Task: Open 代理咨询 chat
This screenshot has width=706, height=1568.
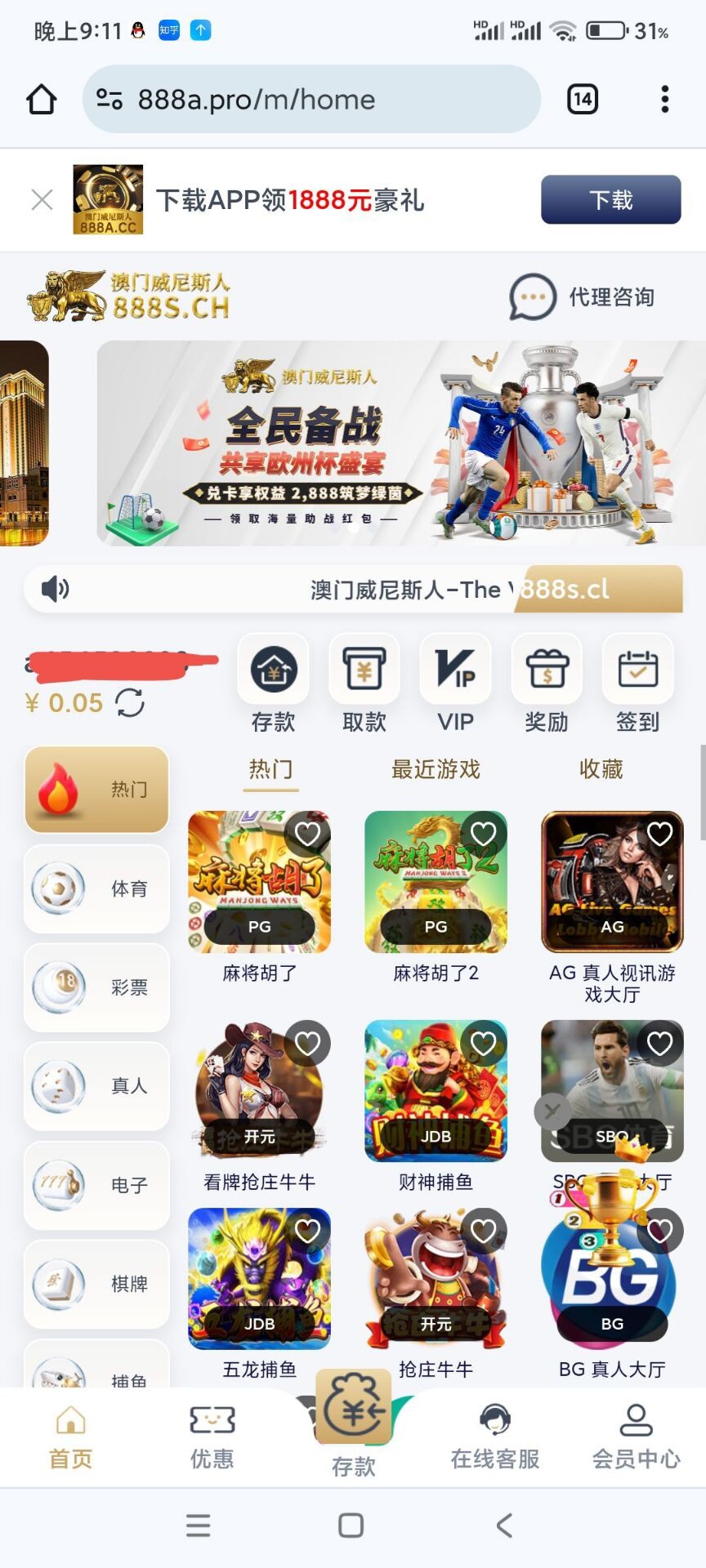Action: click(583, 297)
